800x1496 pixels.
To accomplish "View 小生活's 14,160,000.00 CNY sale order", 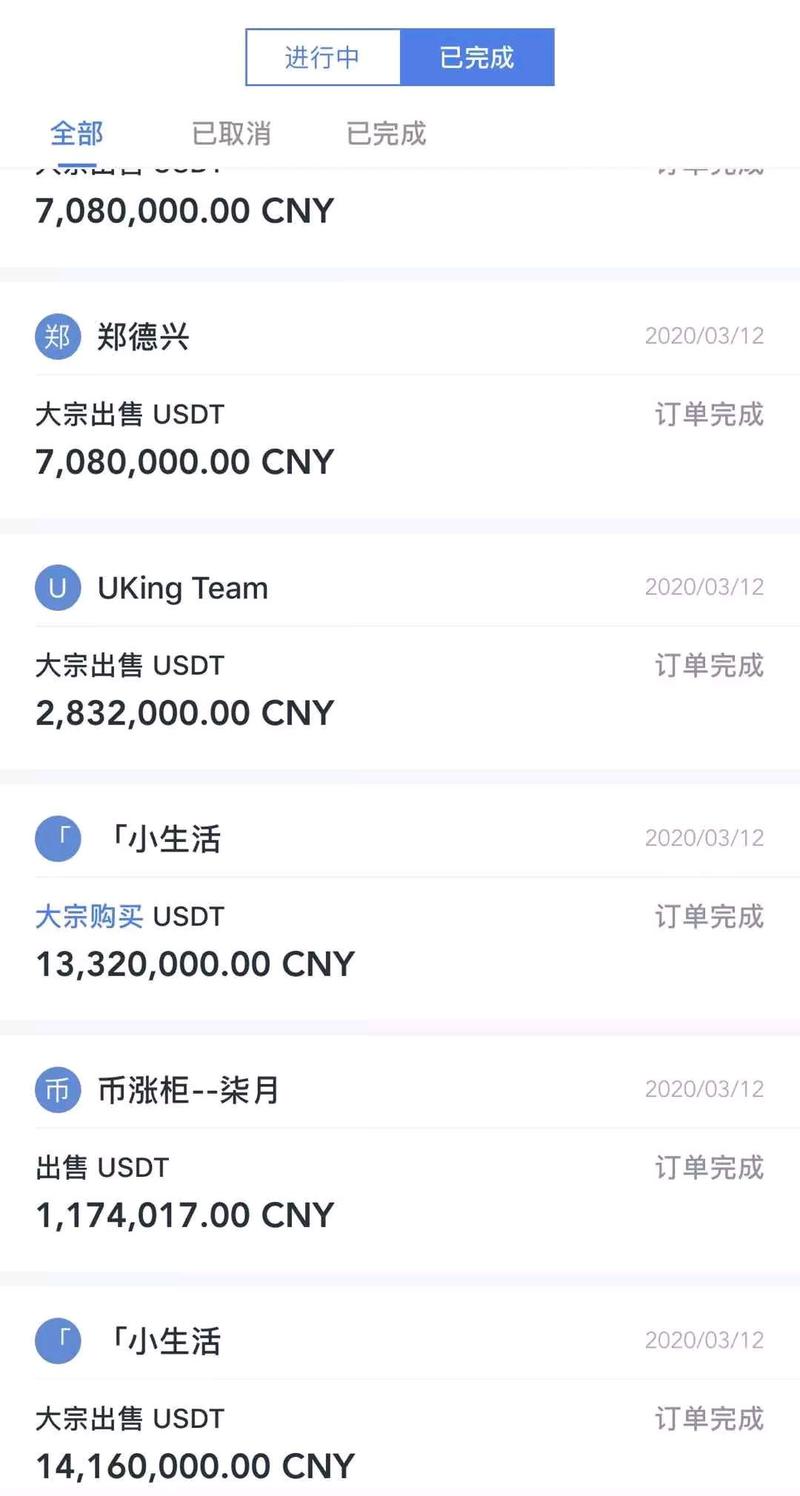I will coord(400,1440).
